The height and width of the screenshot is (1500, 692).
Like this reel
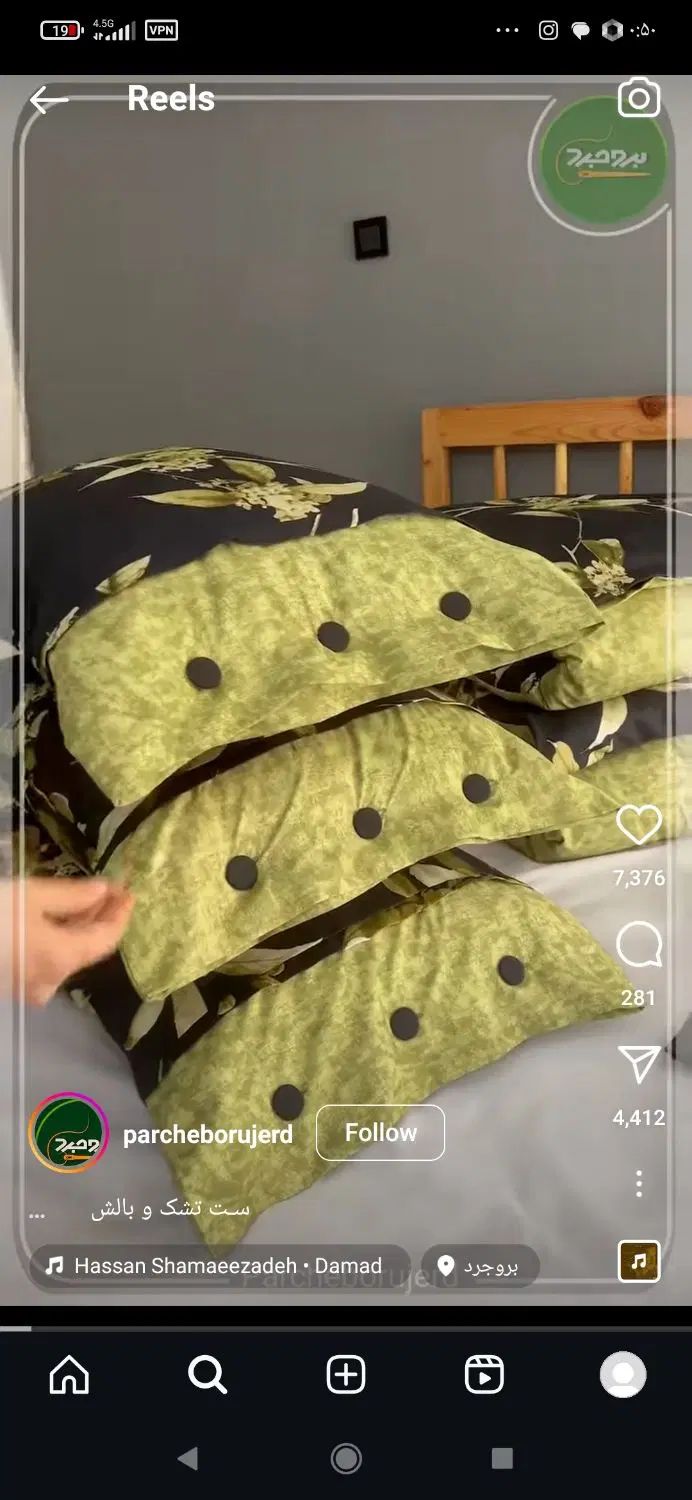pos(639,826)
